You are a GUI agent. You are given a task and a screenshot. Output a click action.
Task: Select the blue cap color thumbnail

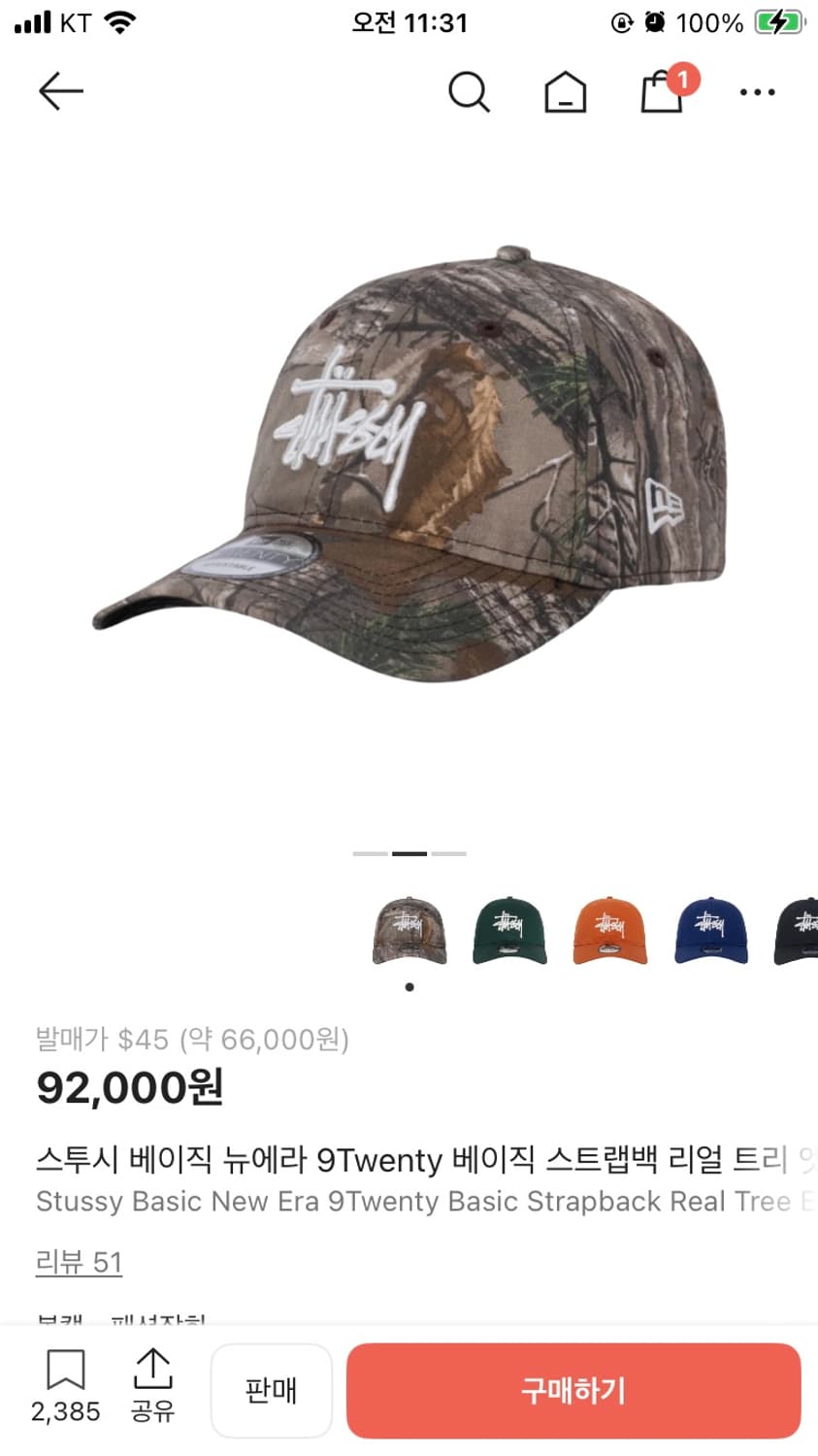pos(710,931)
